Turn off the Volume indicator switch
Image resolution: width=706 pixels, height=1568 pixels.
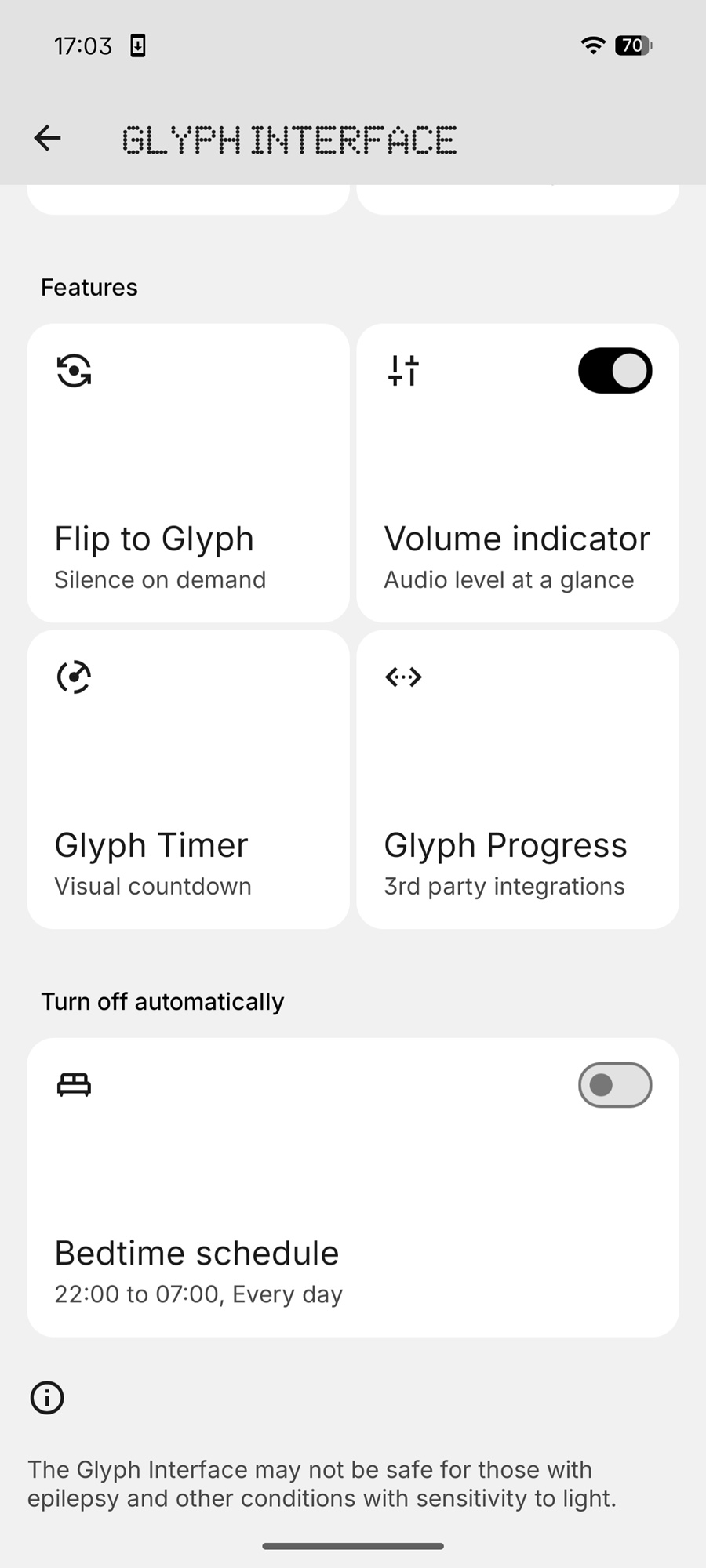coord(615,371)
